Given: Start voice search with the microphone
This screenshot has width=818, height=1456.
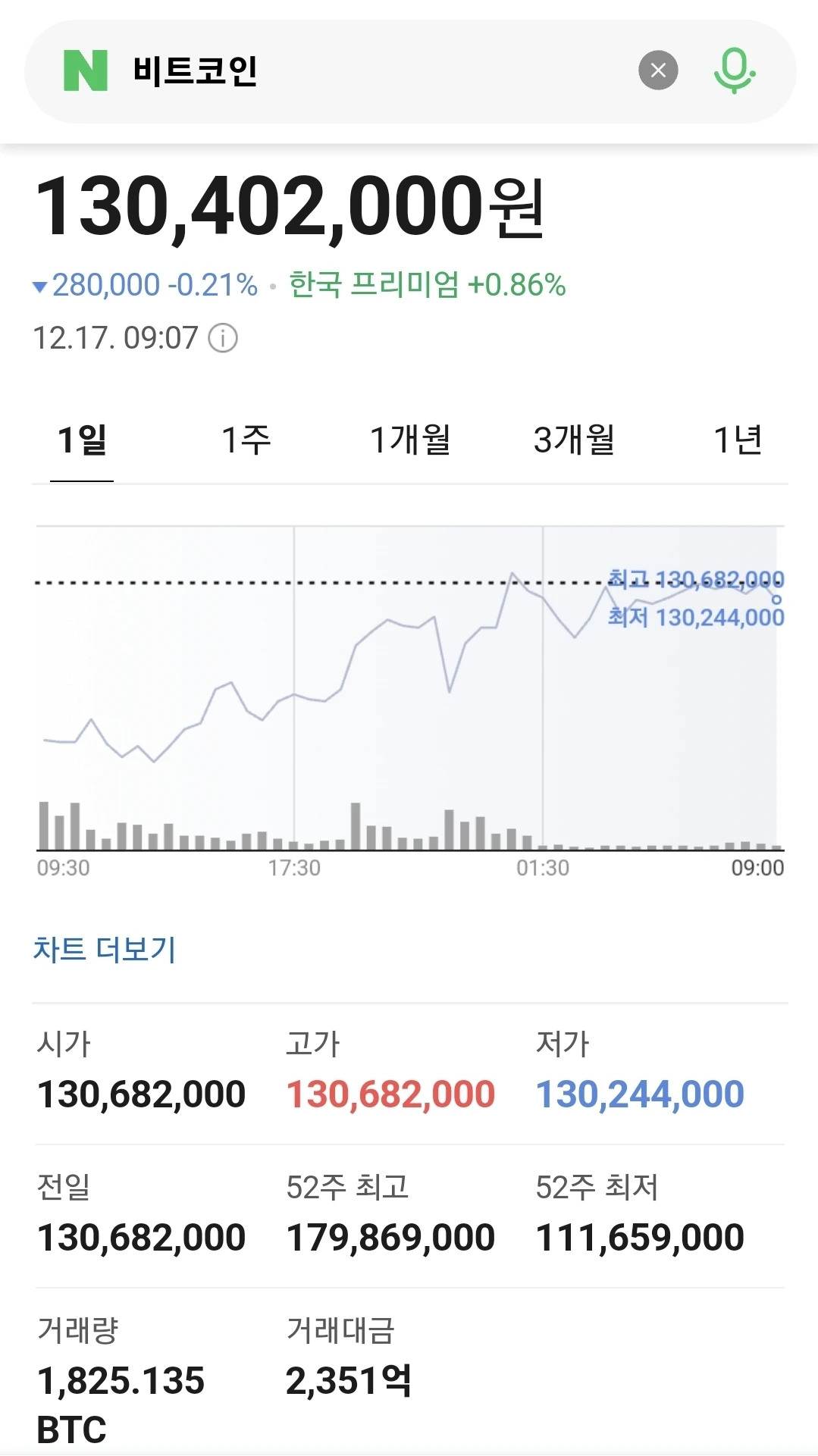Looking at the screenshot, I should [x=734, y=70].
